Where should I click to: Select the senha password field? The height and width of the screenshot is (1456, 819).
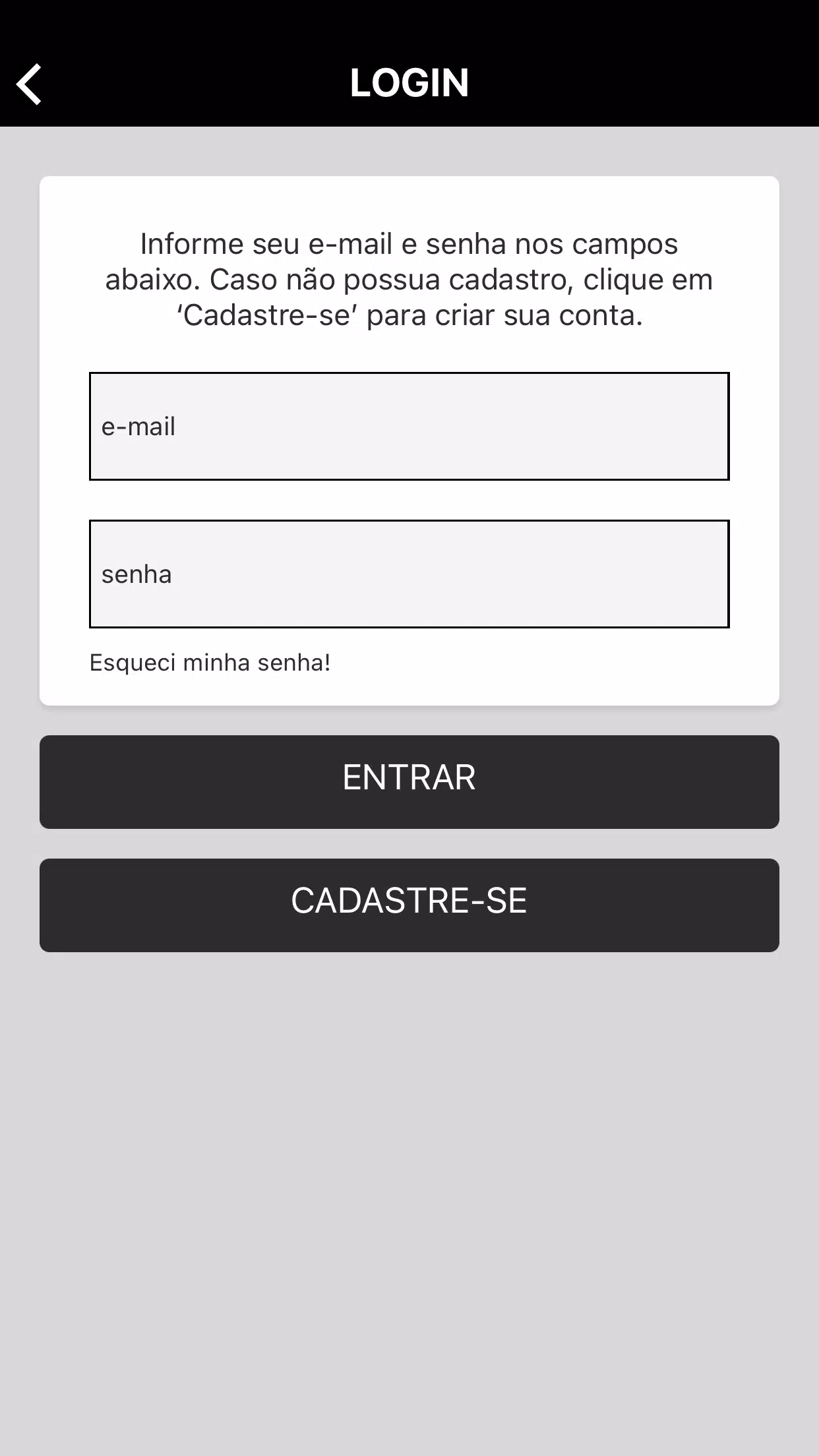409,573
